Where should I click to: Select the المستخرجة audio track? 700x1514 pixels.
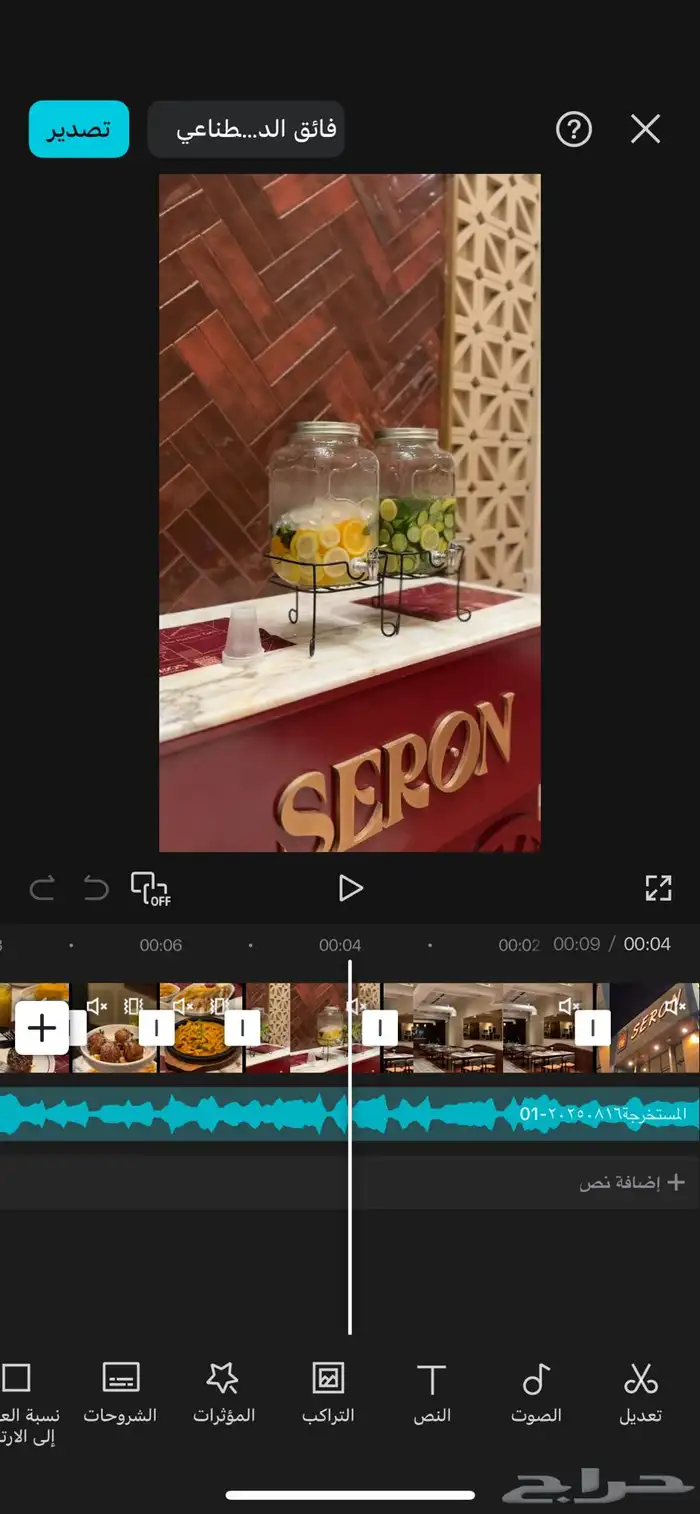tap(450, 1114)
